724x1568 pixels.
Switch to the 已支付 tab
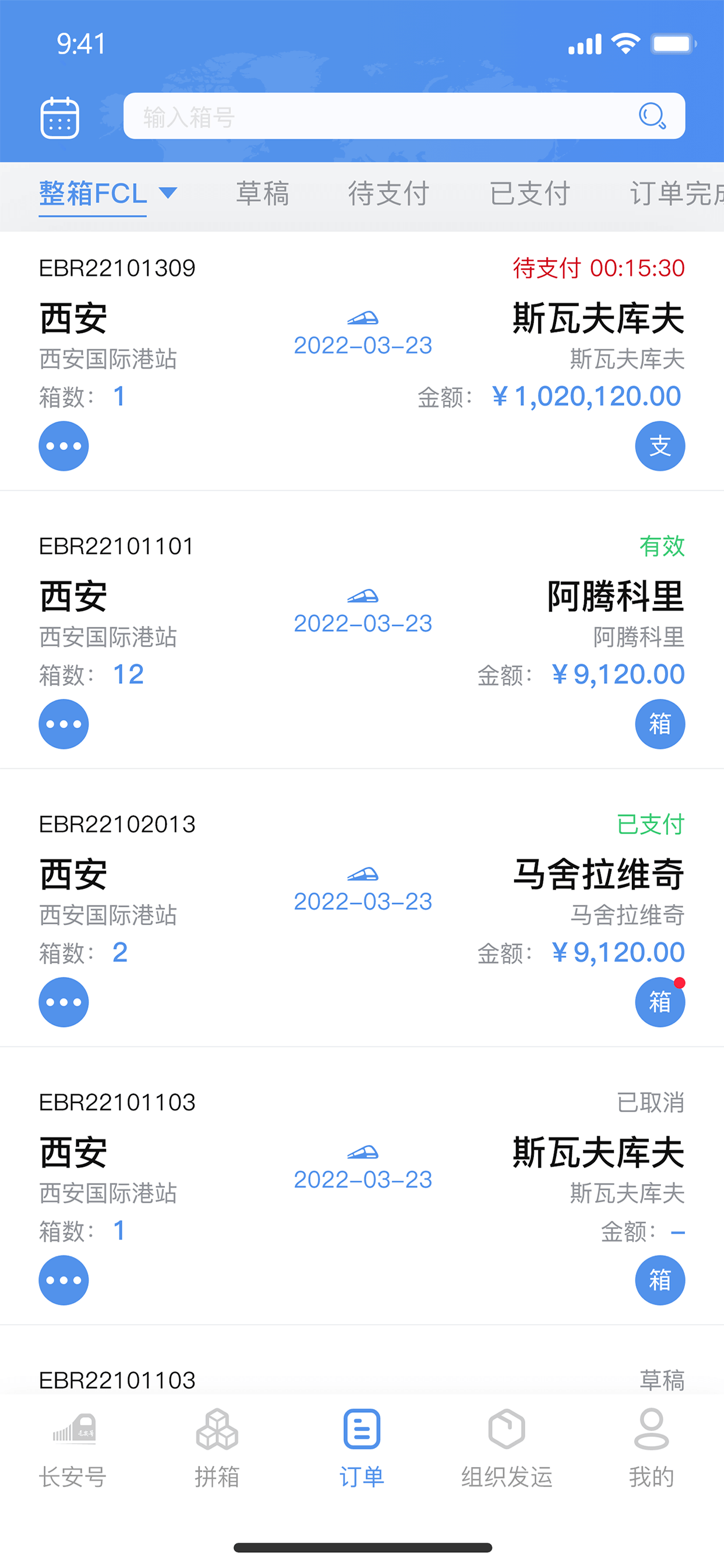529,193
